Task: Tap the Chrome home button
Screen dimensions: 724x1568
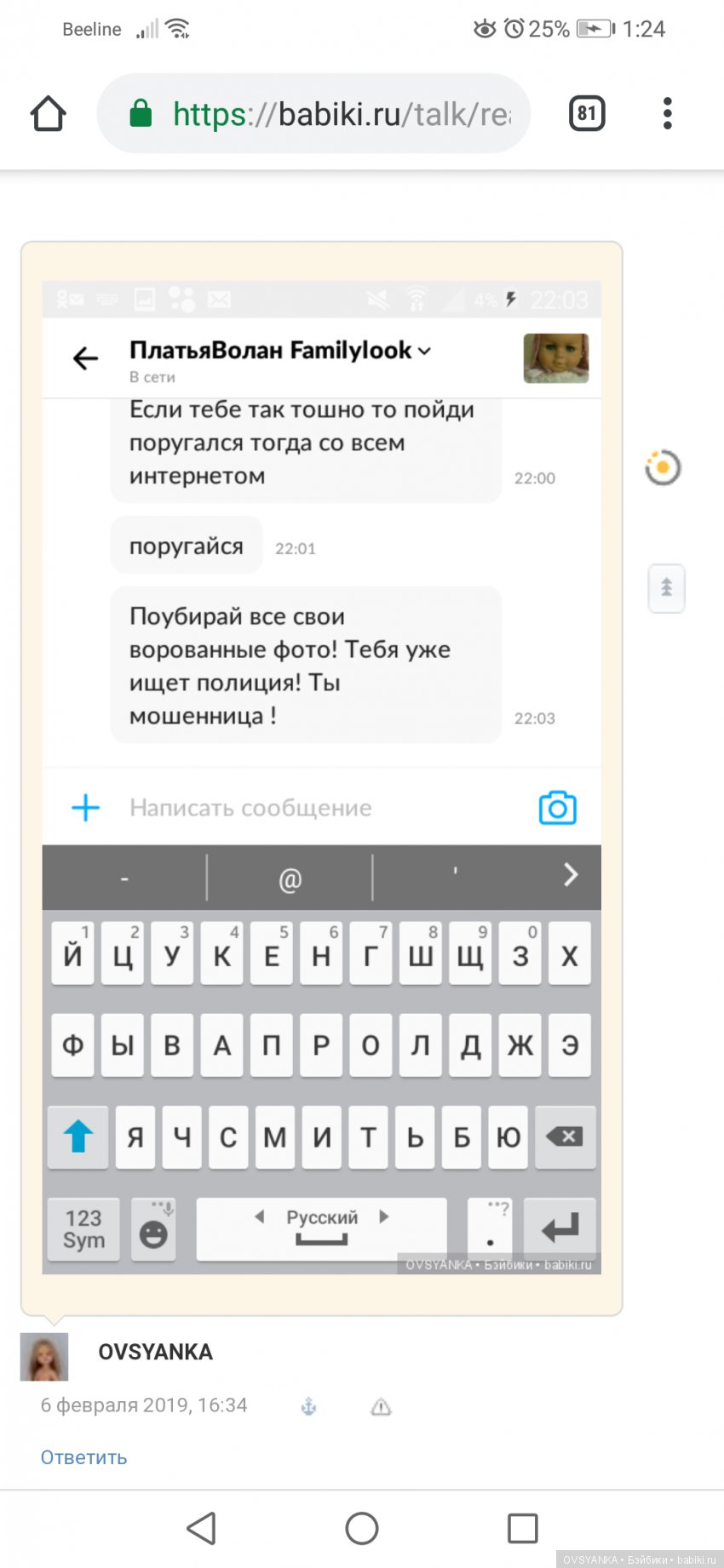Action: point(49,113)
